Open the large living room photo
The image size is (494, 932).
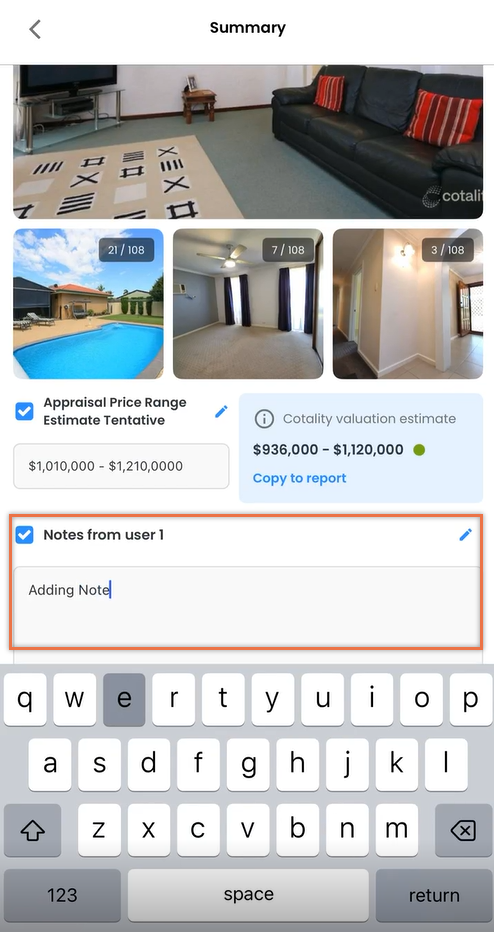(248, 142)
